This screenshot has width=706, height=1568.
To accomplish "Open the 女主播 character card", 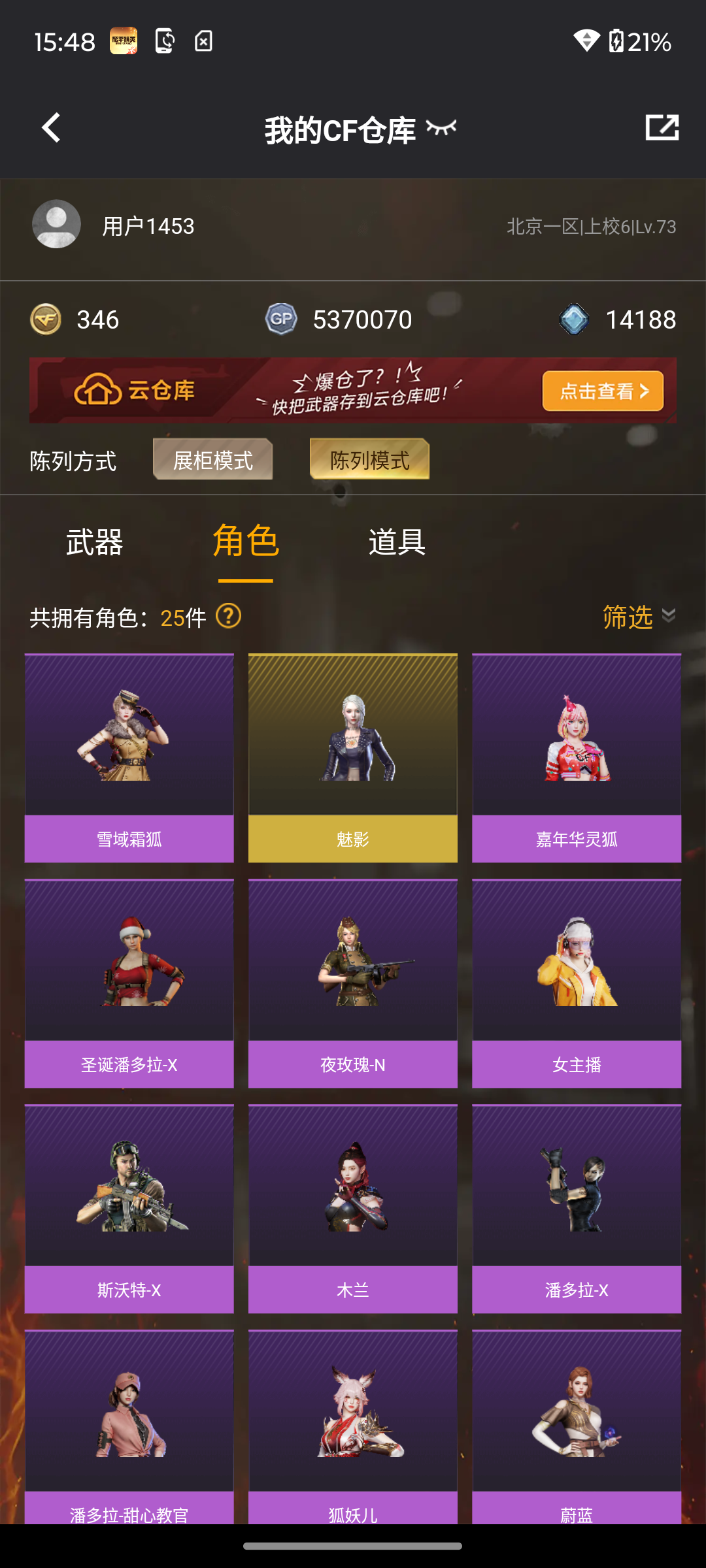I will pyautogui.click(x=576, y=983).
